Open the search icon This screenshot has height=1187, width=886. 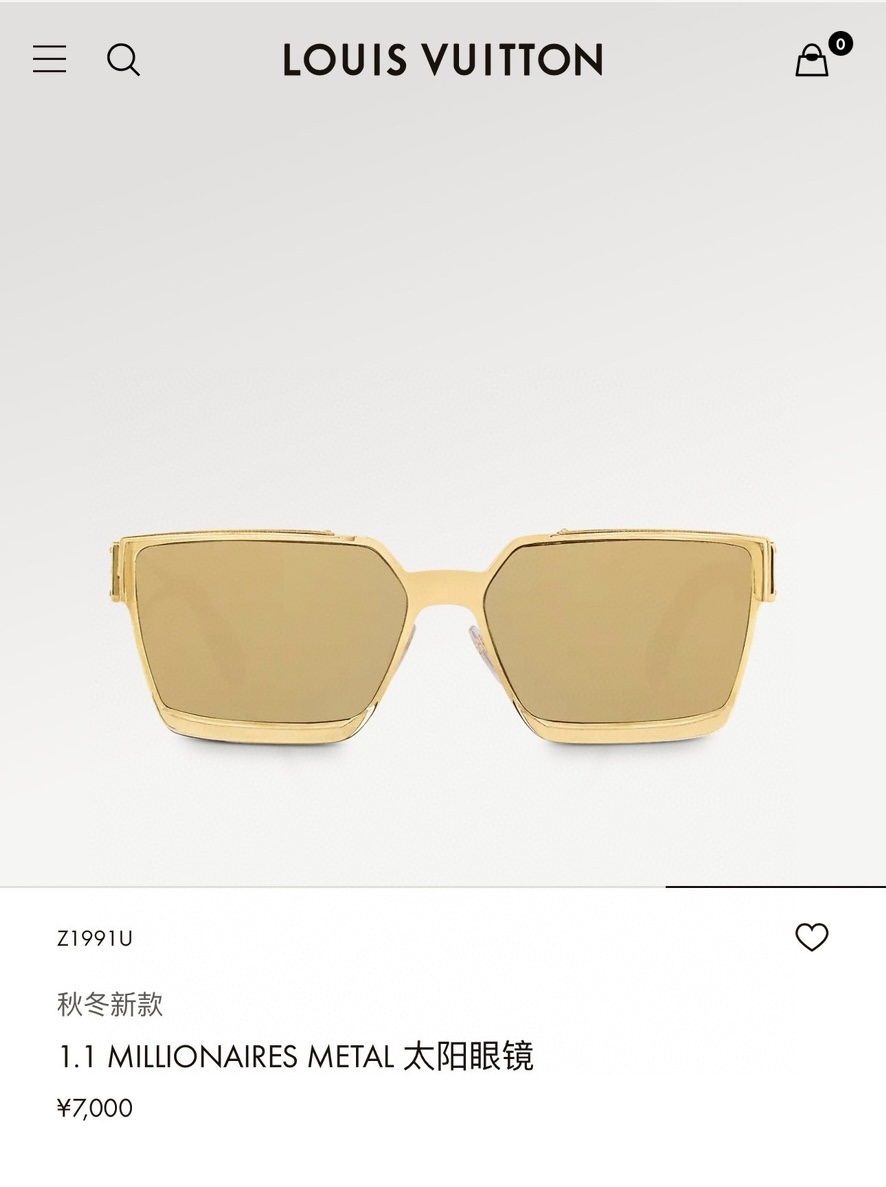pos(123,60)
